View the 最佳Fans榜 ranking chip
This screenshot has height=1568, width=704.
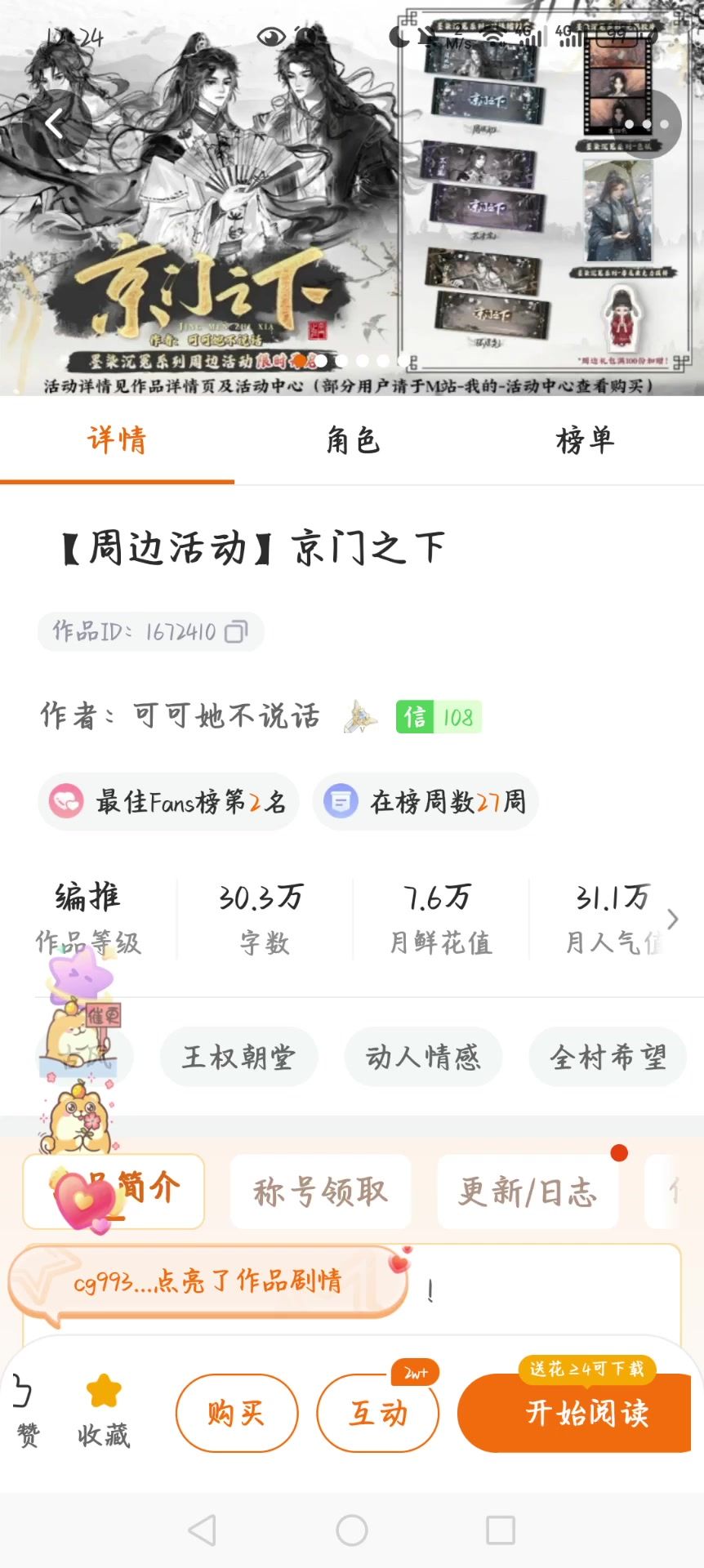tap(168, 802)
